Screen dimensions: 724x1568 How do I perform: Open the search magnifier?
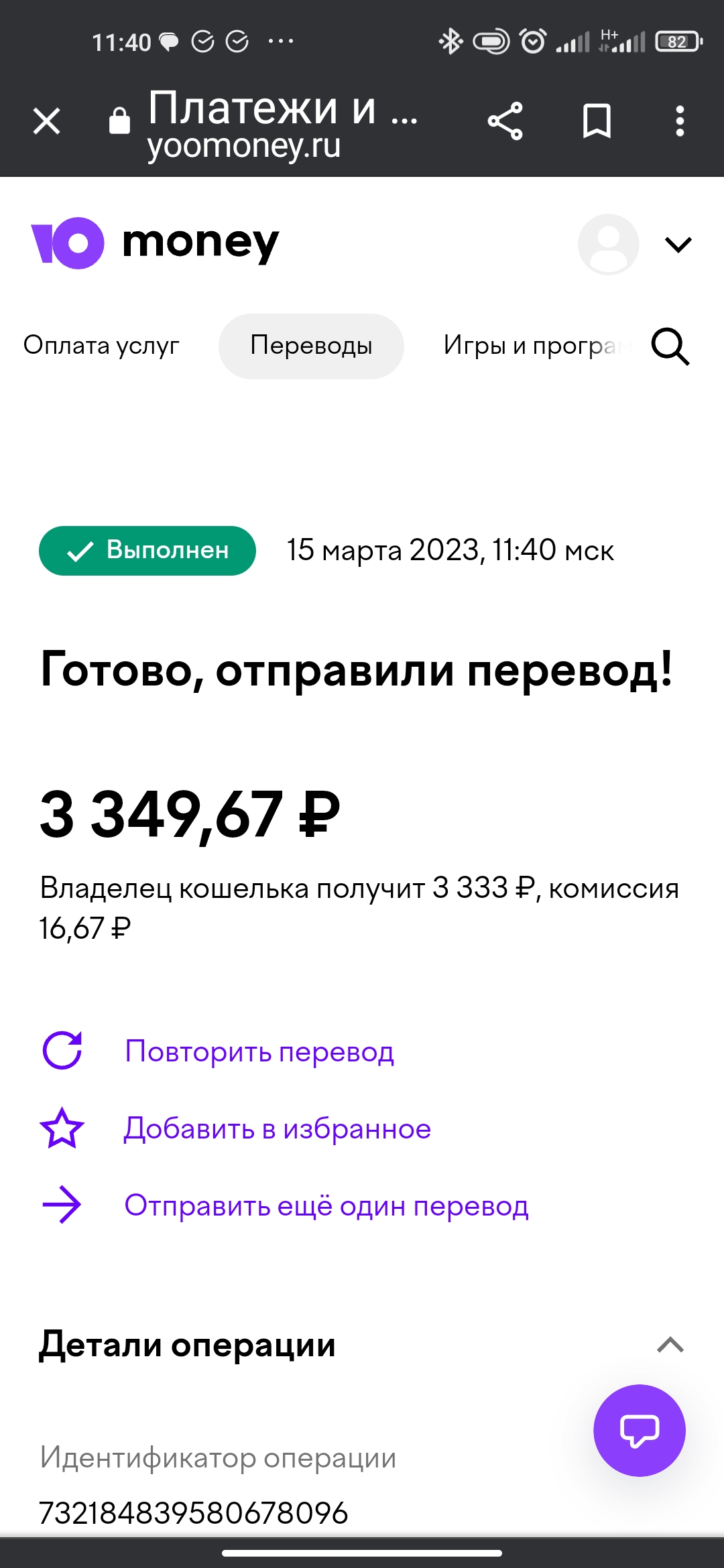click(x=670, y=346)
